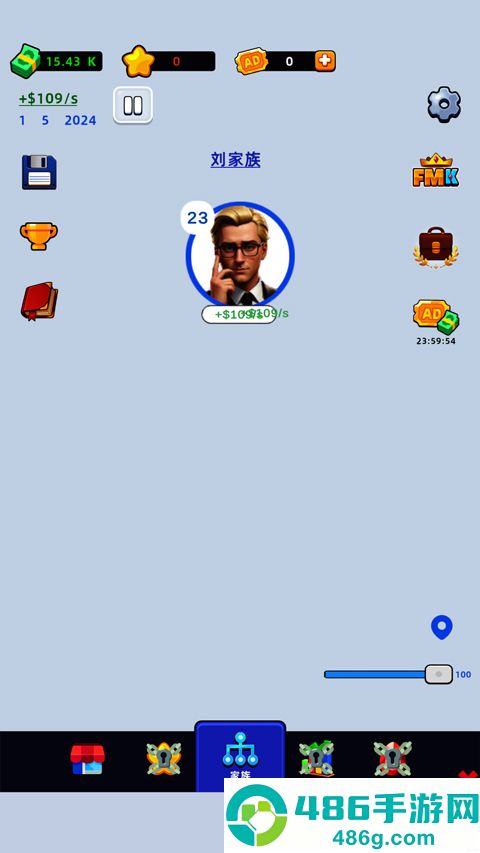
Task: Open the settings gear
Action: pos(444,104)
